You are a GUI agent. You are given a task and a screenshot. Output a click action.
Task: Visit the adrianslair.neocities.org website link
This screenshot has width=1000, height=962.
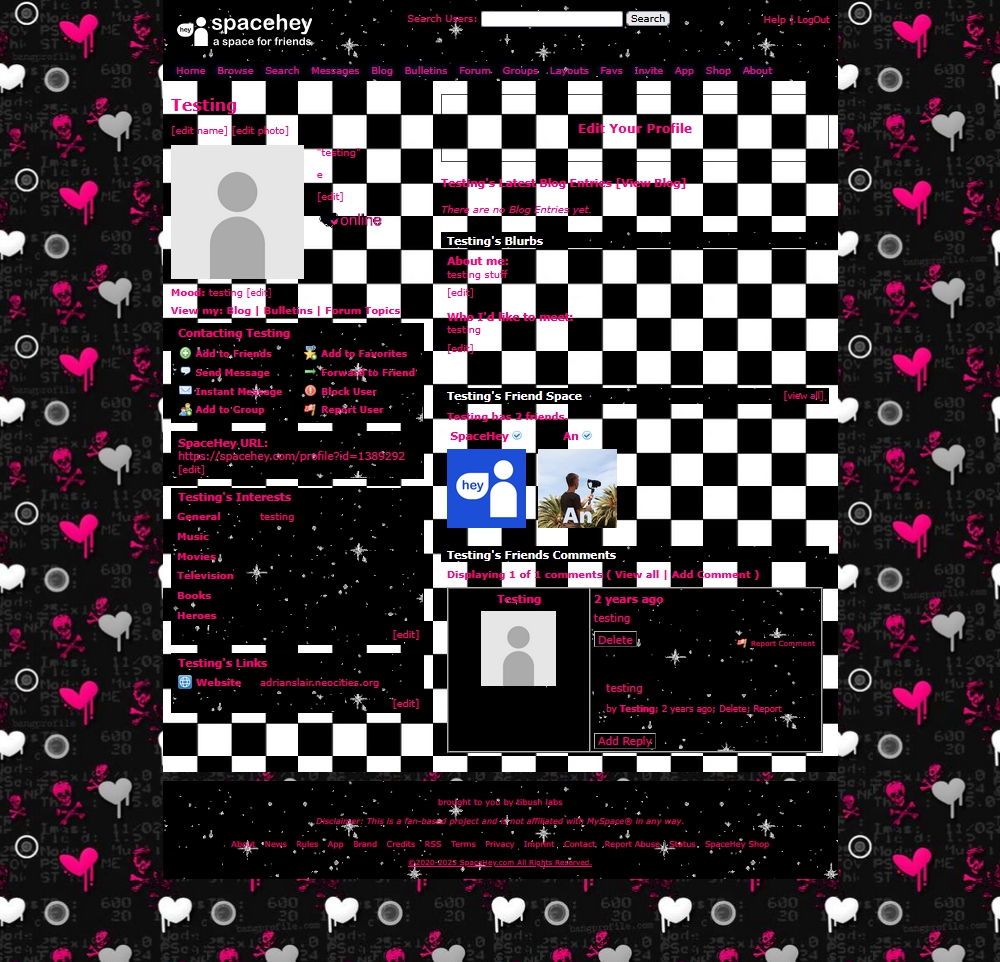coord(319,683)
